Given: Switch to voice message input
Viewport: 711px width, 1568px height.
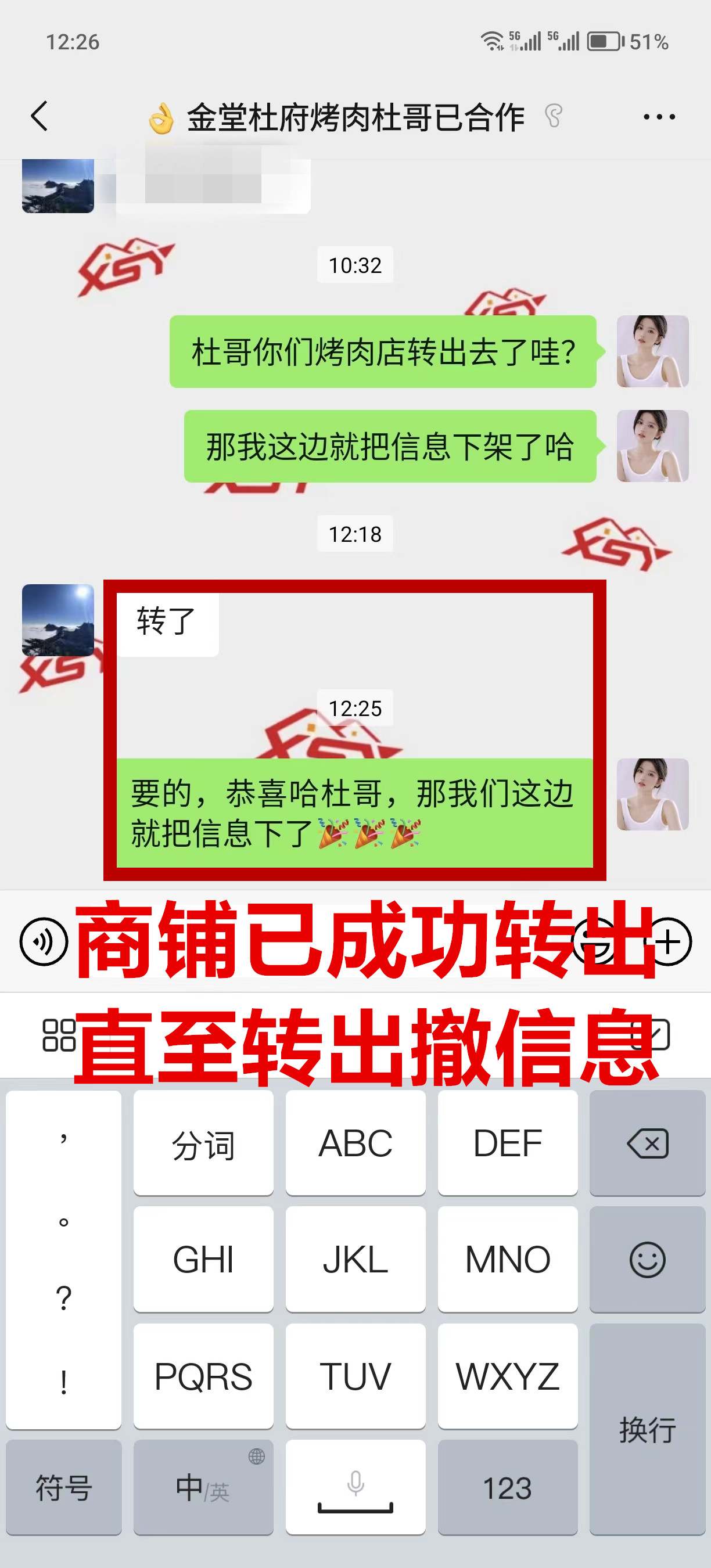Looking at the screenshot, I should (x=43, y=941).
